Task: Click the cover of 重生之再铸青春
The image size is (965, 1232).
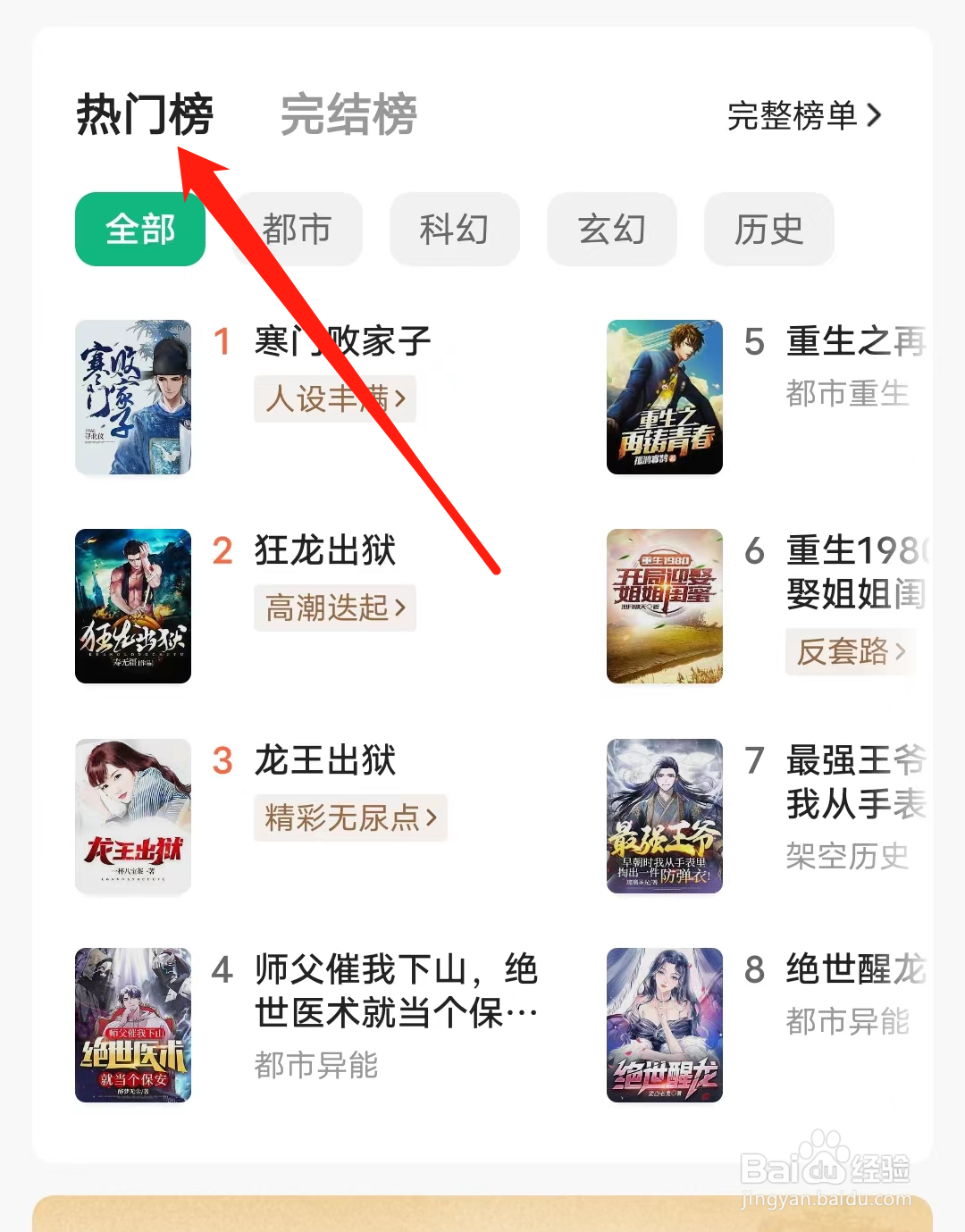Action: [x=664, y=398]
